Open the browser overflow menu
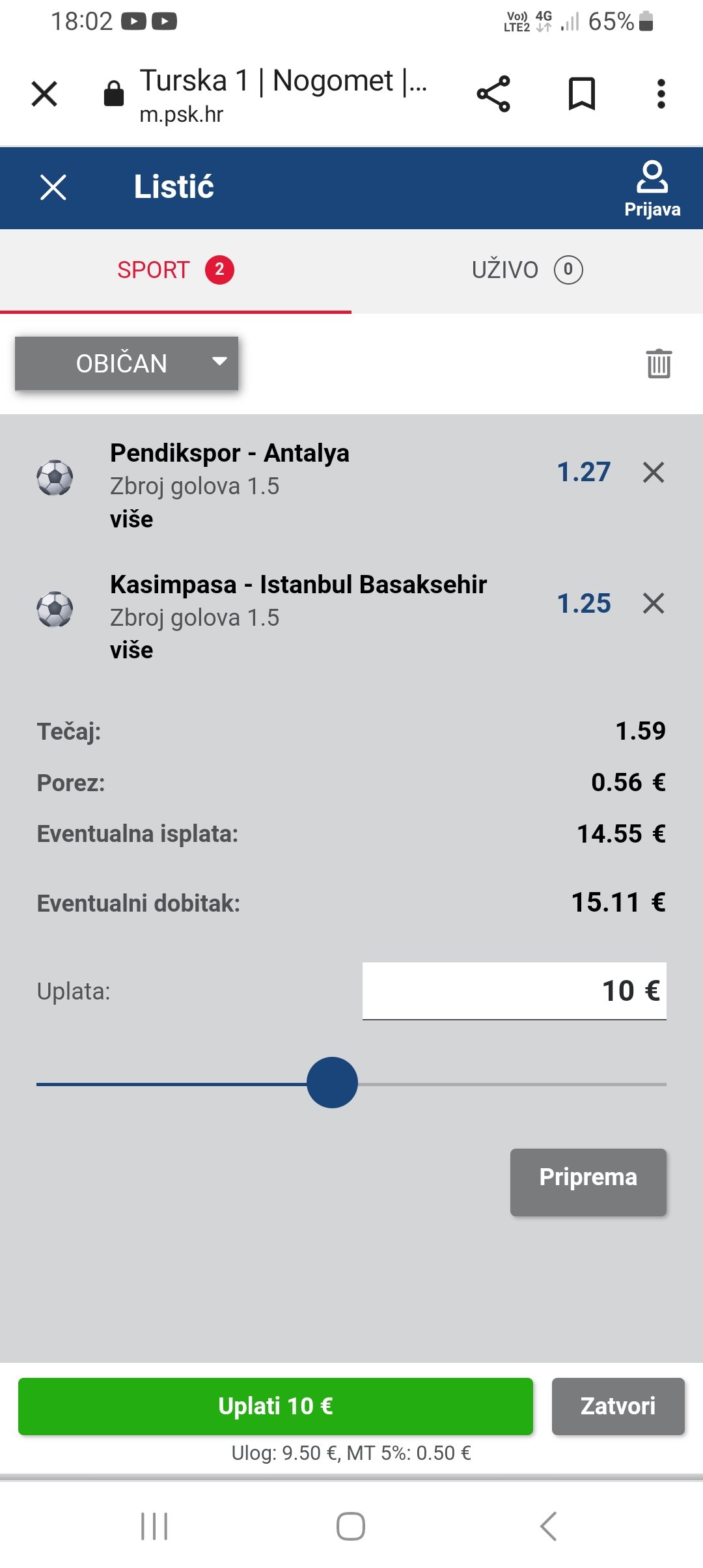This screenshot has width=703, height=1568. [x=661, y=94]
